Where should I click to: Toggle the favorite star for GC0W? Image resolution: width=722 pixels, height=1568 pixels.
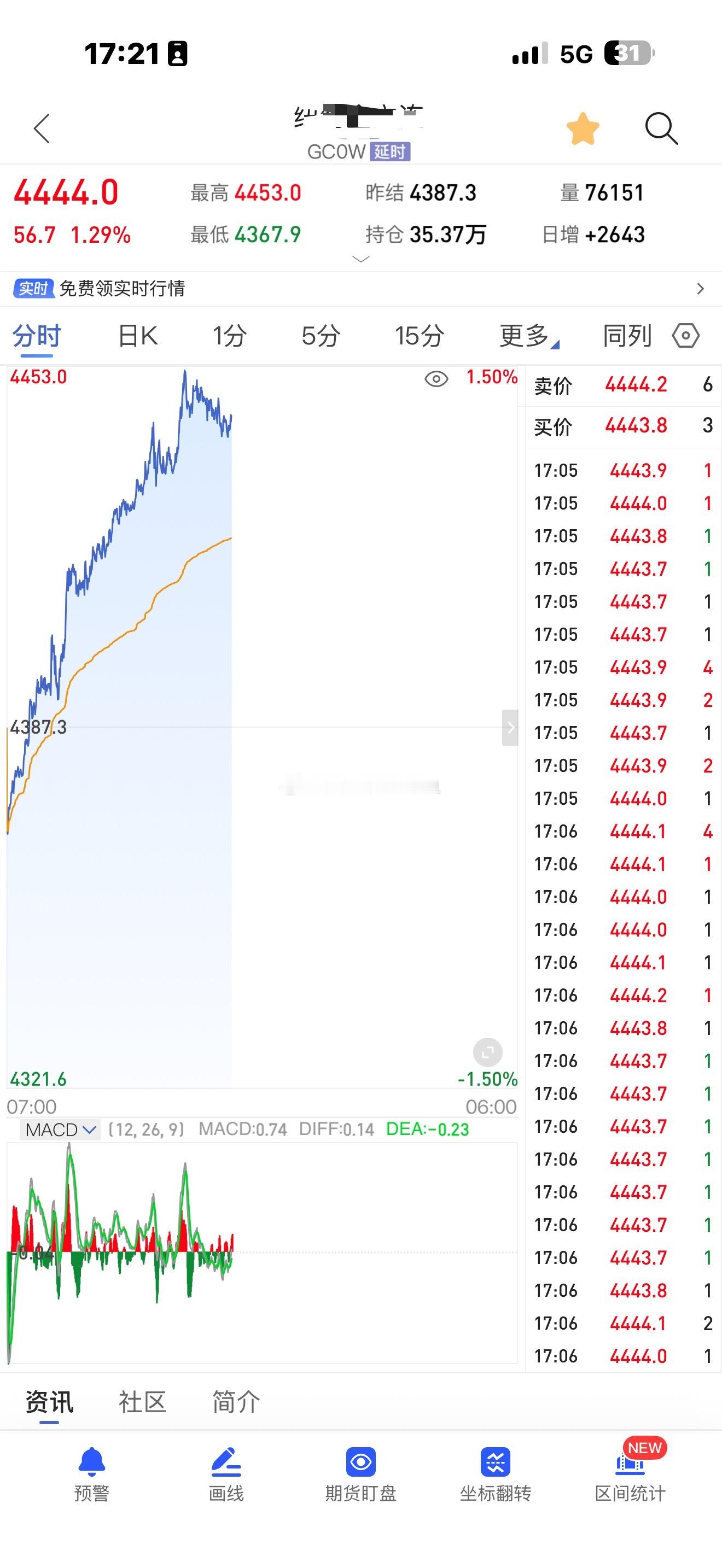(x=583, y=128)
